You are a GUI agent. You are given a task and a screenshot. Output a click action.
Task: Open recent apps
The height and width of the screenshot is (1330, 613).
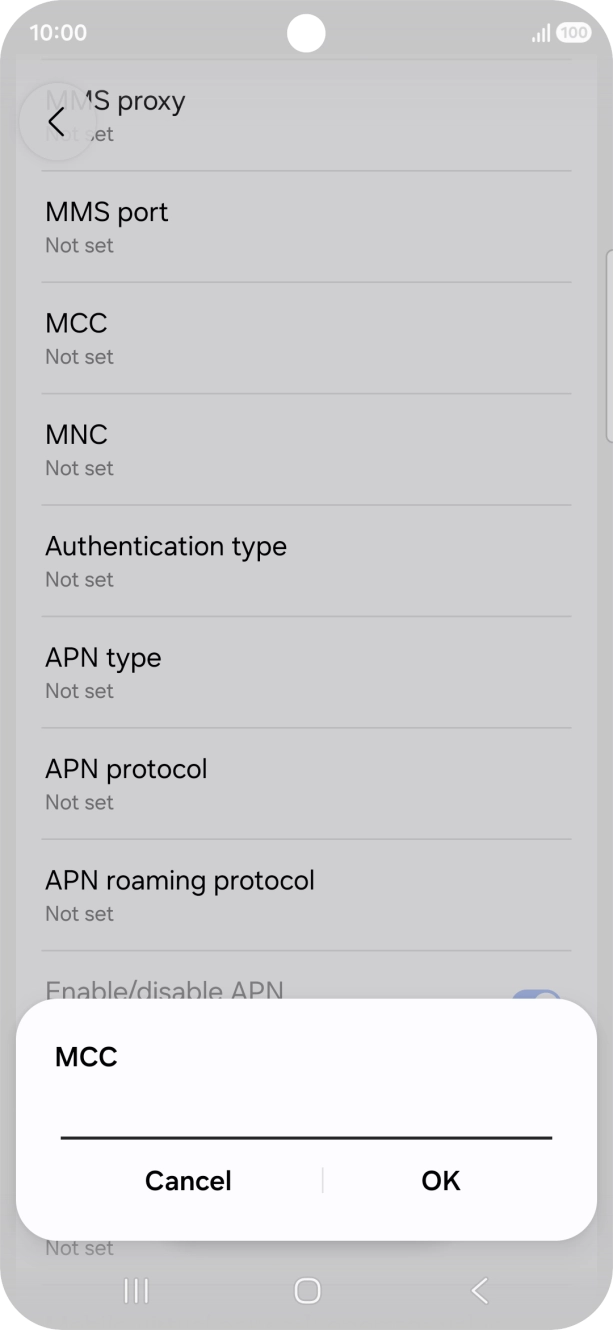point(135,1291)
